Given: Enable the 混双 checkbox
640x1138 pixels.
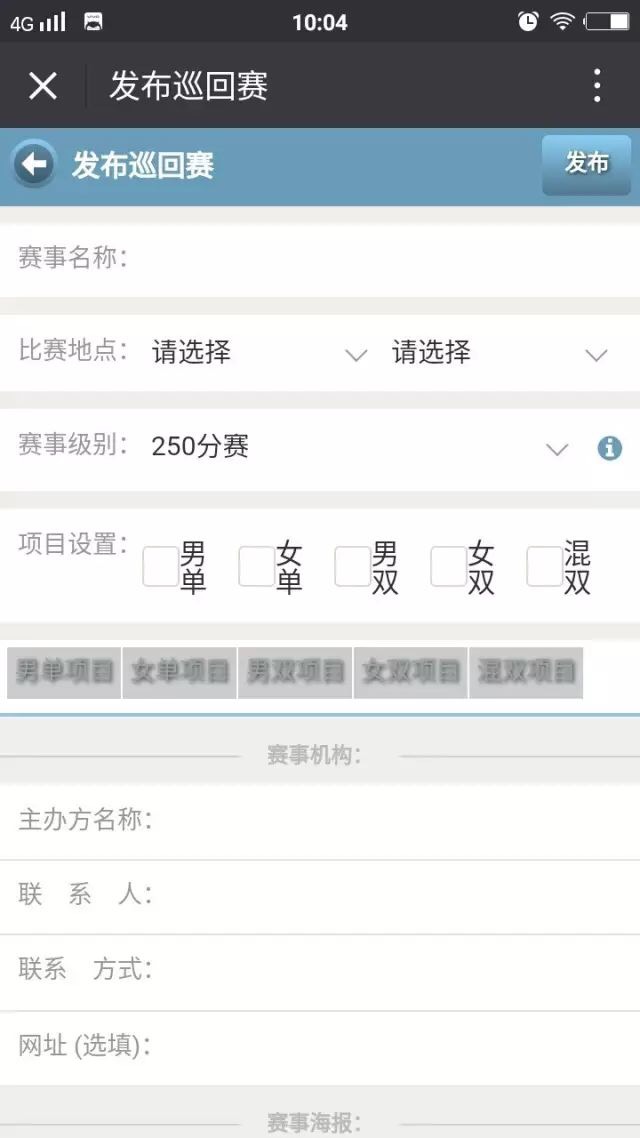Looking at the screenshot, I should [544, 567].
